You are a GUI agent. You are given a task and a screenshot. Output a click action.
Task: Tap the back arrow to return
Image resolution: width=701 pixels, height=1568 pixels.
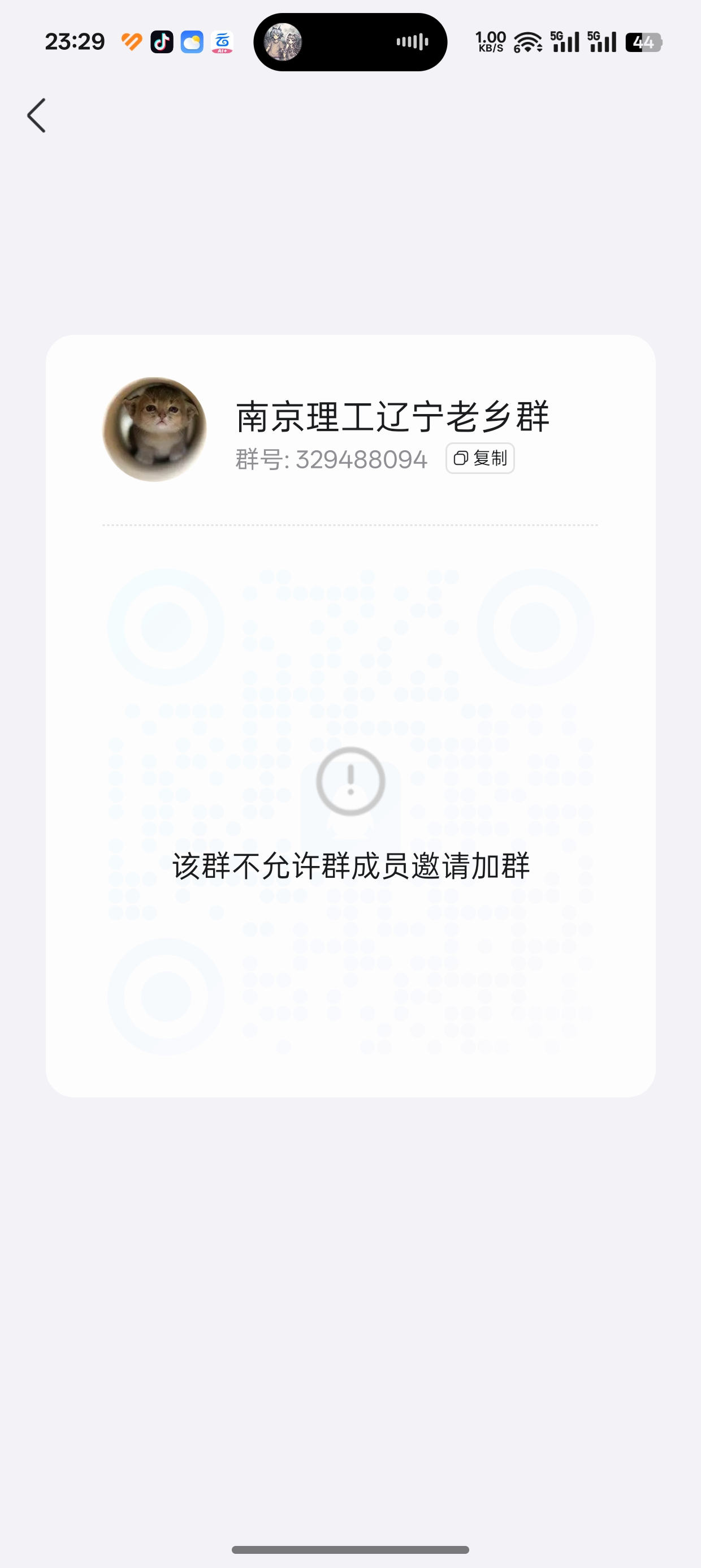tap(37, 115)
